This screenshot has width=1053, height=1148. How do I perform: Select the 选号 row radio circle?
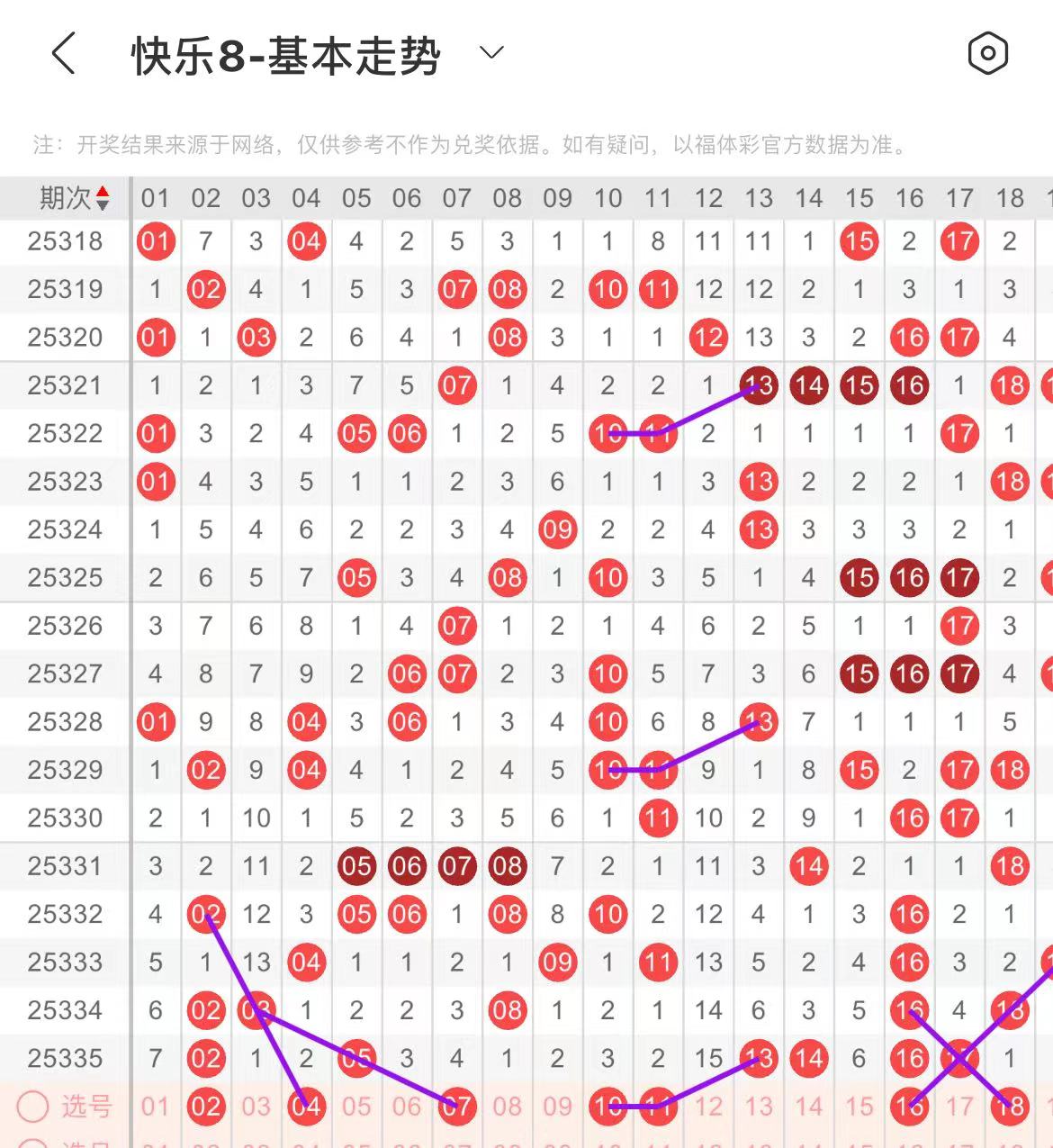click(x=33, y=1107)
